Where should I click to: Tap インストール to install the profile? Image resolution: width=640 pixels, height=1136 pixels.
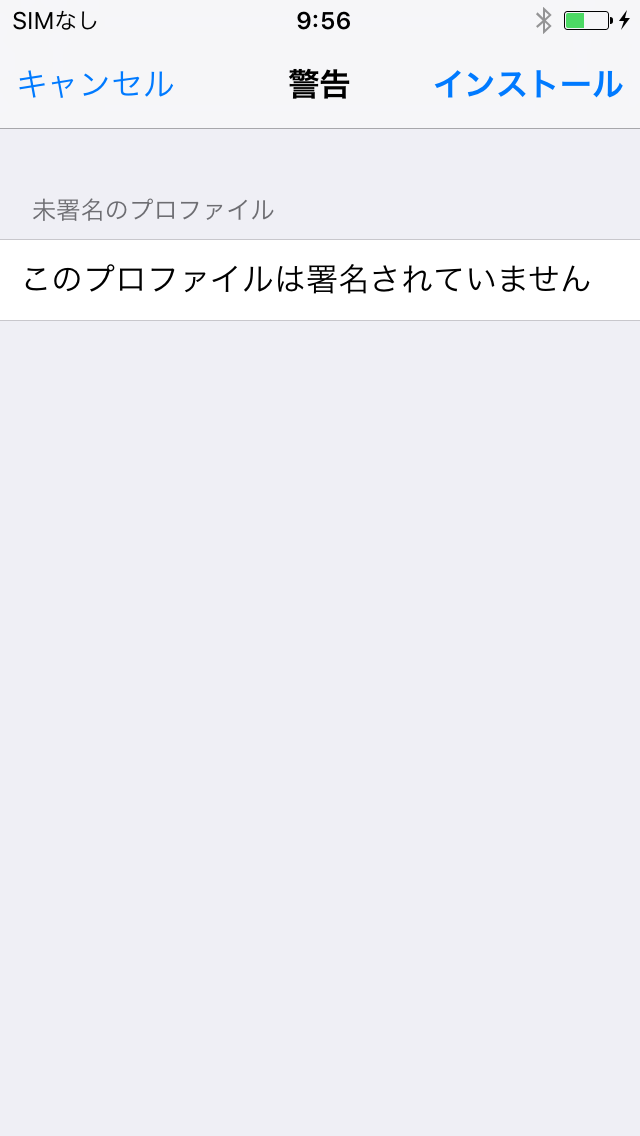[528, 85]
